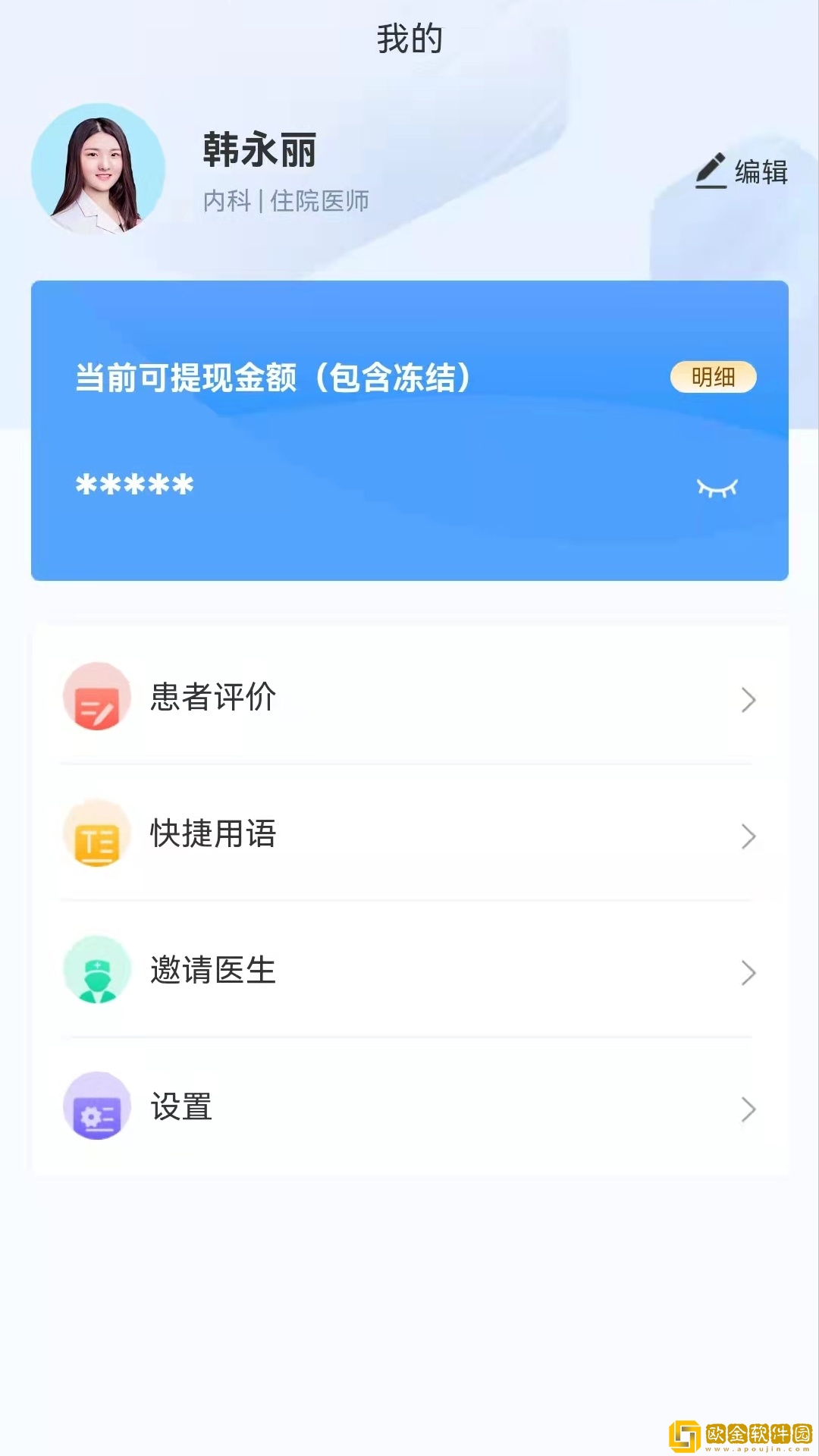Select the yellow 快捷用语 phrases icon
Image resolution: width=819 pixels, height=1456 pixels.
96,835
